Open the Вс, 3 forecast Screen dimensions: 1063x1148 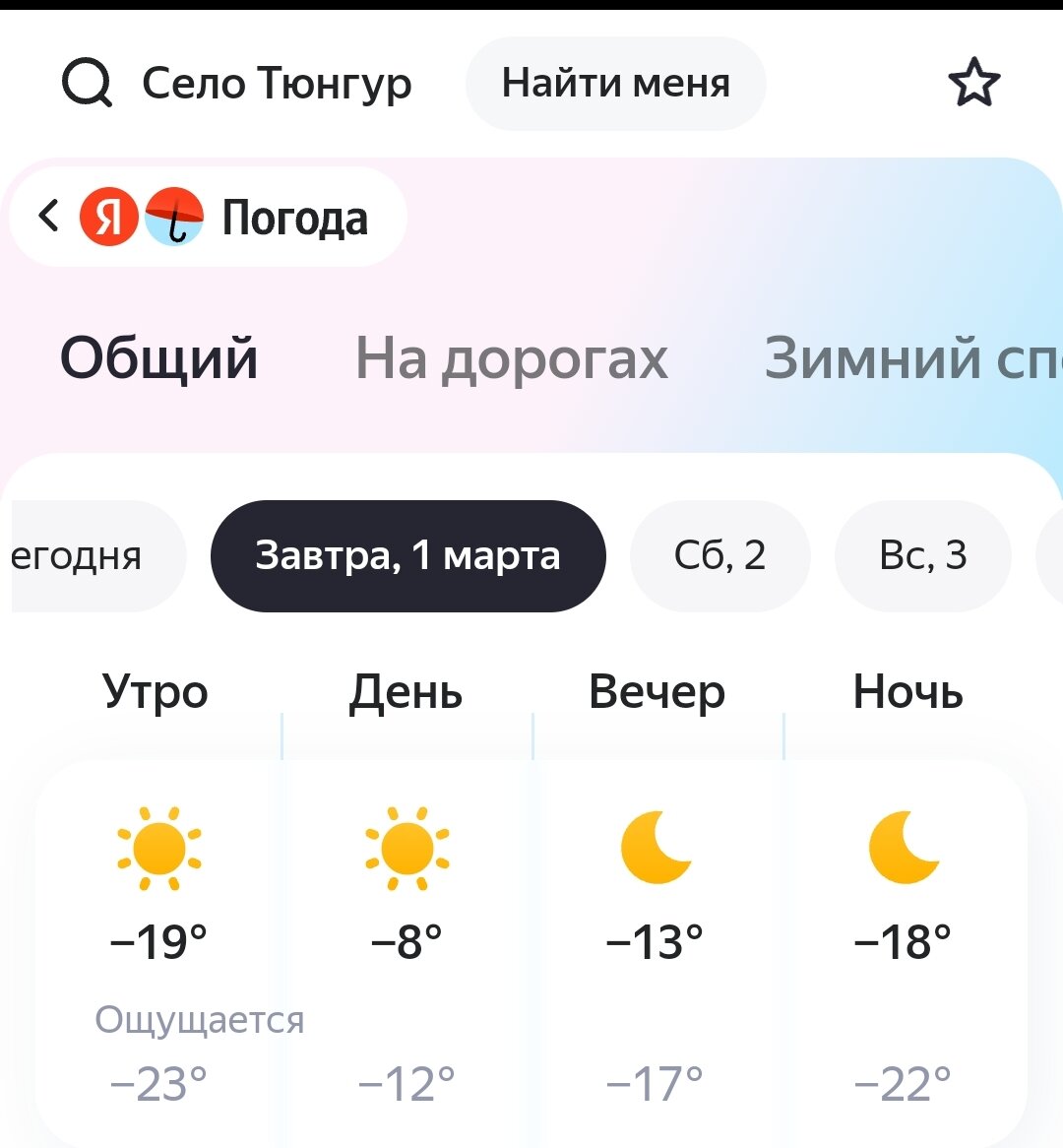[x=923, y=554]
